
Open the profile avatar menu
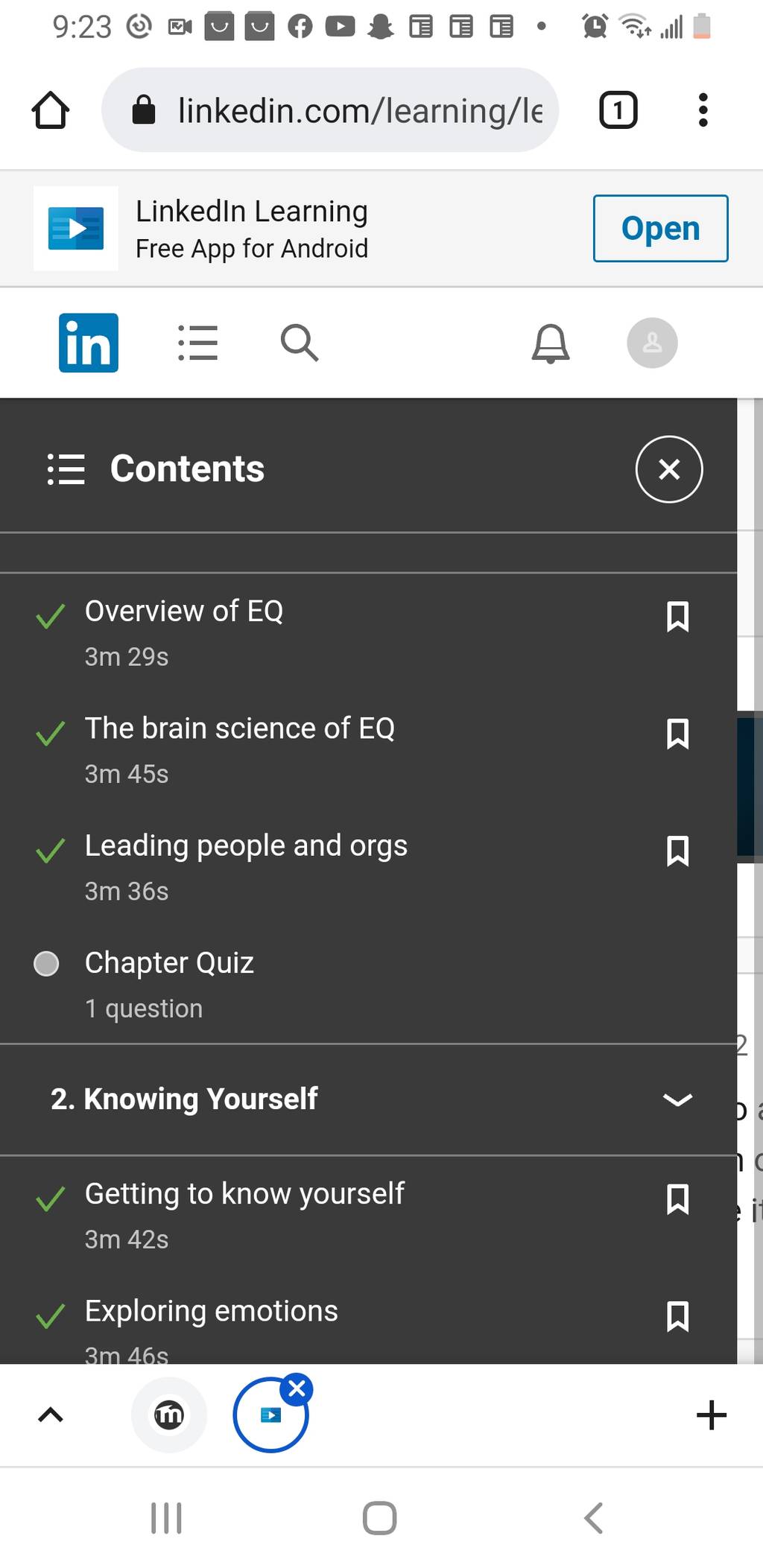[x=652, y=343]
